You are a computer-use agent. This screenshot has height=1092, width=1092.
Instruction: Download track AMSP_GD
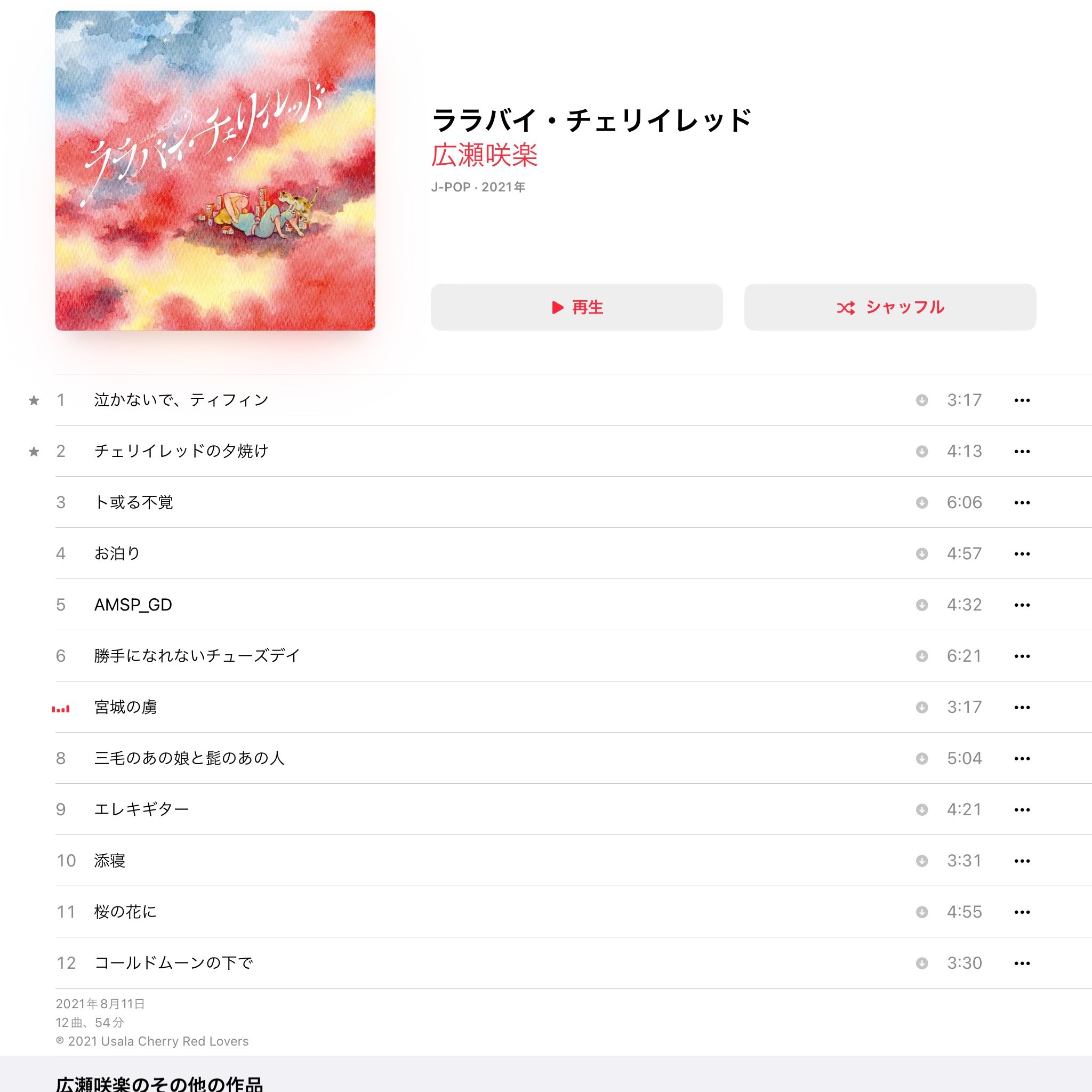click(x=921, y=605)
